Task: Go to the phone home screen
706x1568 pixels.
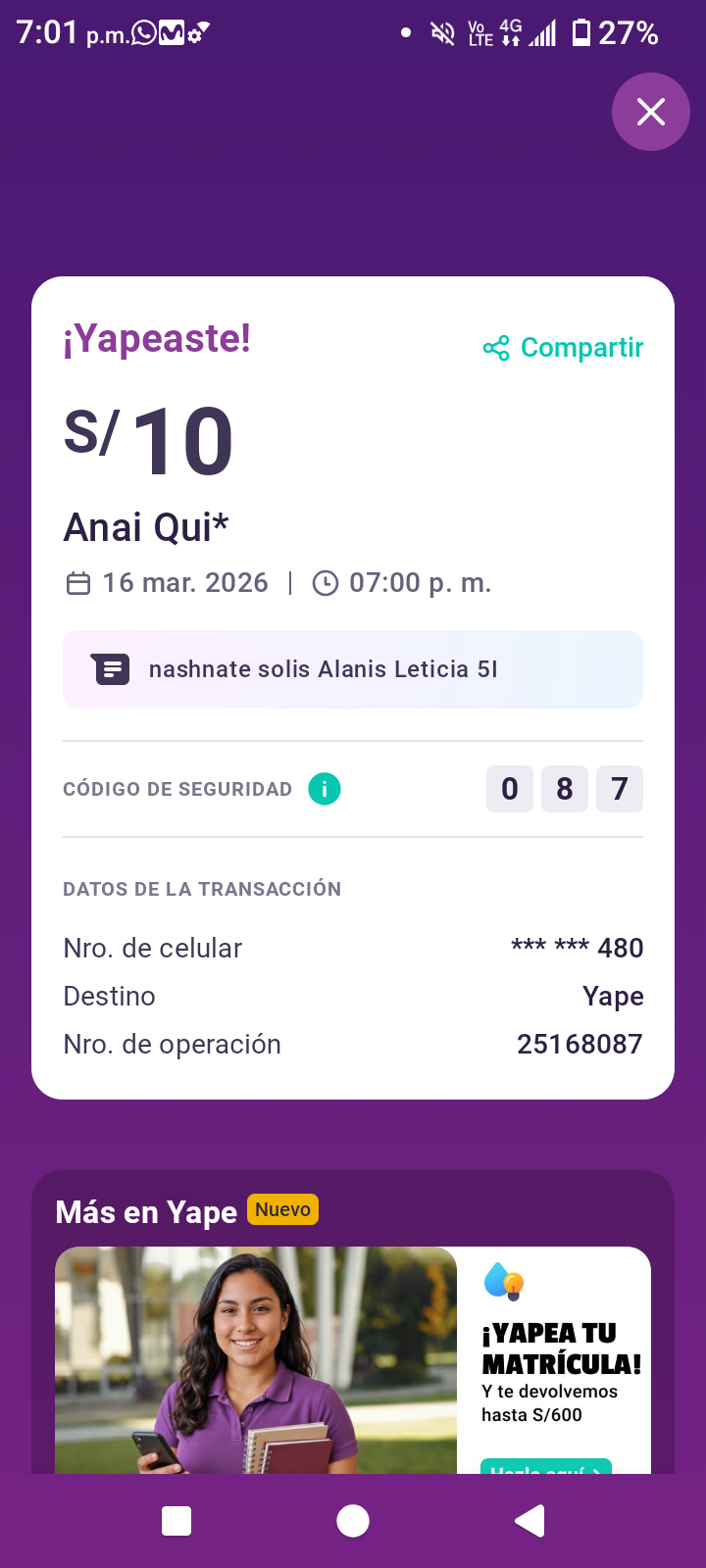Action: pos(353,1521)
